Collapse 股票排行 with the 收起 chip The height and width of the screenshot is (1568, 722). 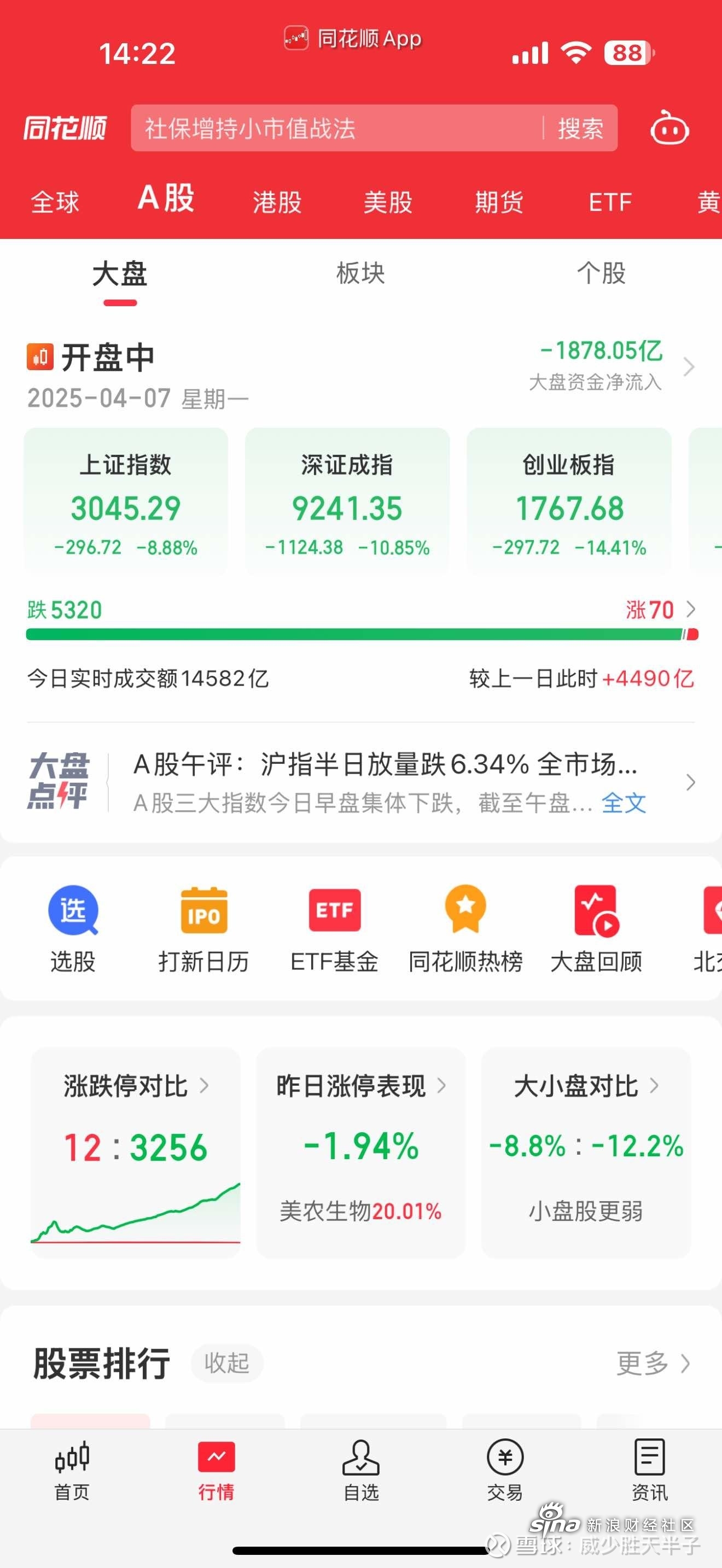tap(227, 1363)
